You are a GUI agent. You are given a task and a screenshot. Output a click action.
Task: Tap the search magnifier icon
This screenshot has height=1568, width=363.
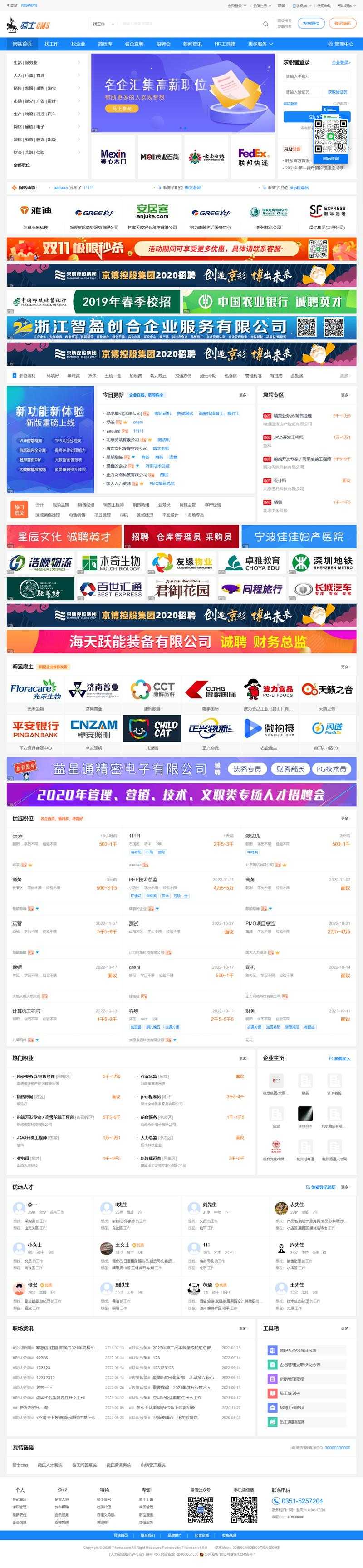point(265,24)
